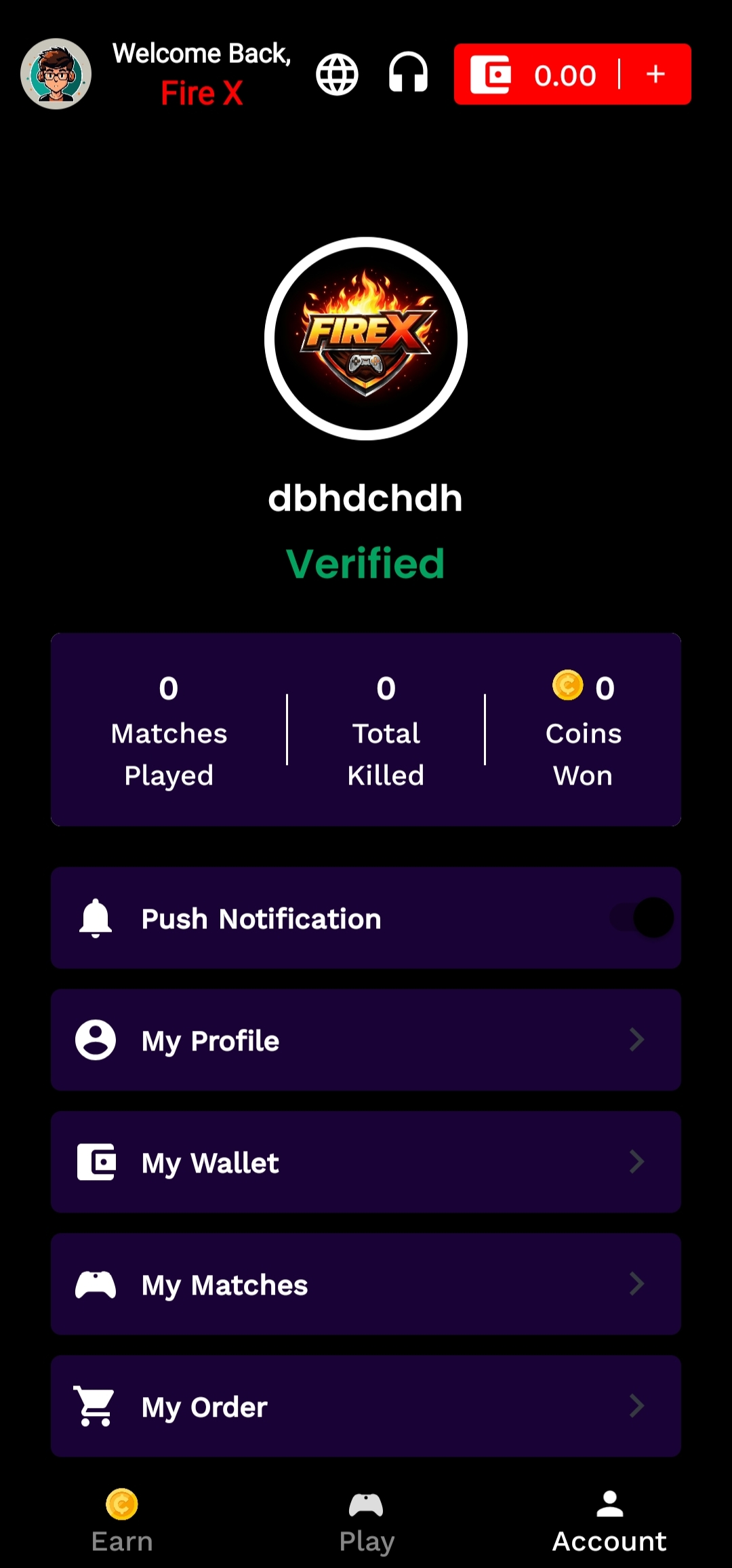Open My Matches
This screenshot has width=732, height=1568.
point(366,1284)
